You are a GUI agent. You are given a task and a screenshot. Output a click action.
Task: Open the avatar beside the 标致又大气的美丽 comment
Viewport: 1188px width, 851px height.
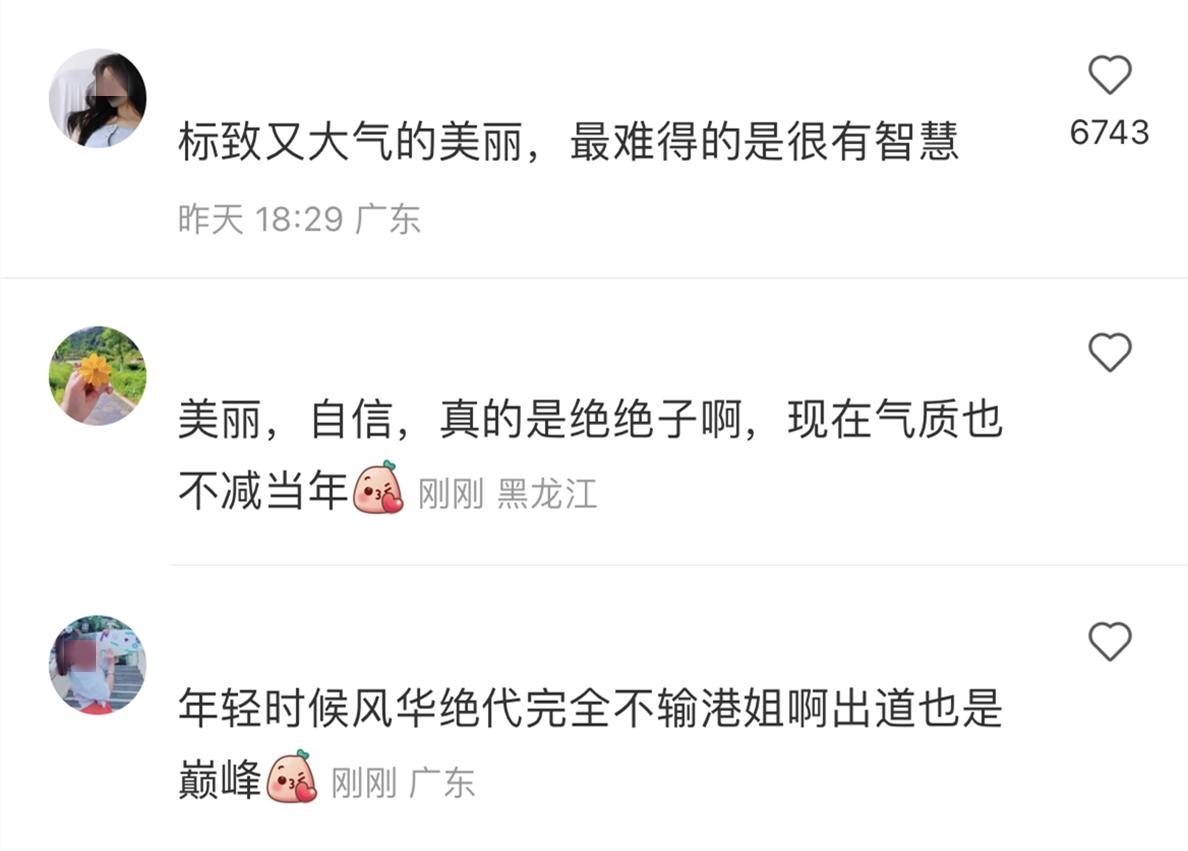pos(98,99)
